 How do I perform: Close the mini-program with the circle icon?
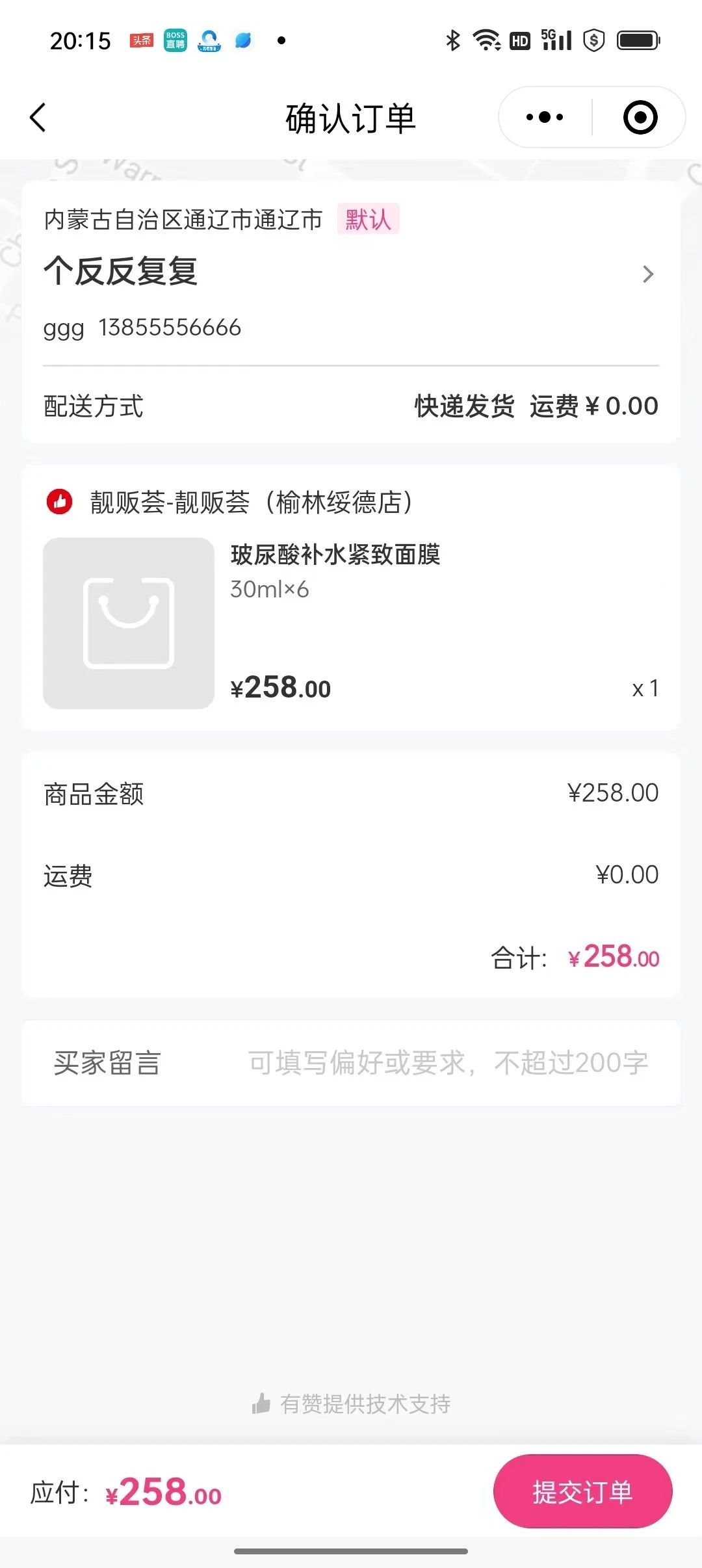point(640,118)
